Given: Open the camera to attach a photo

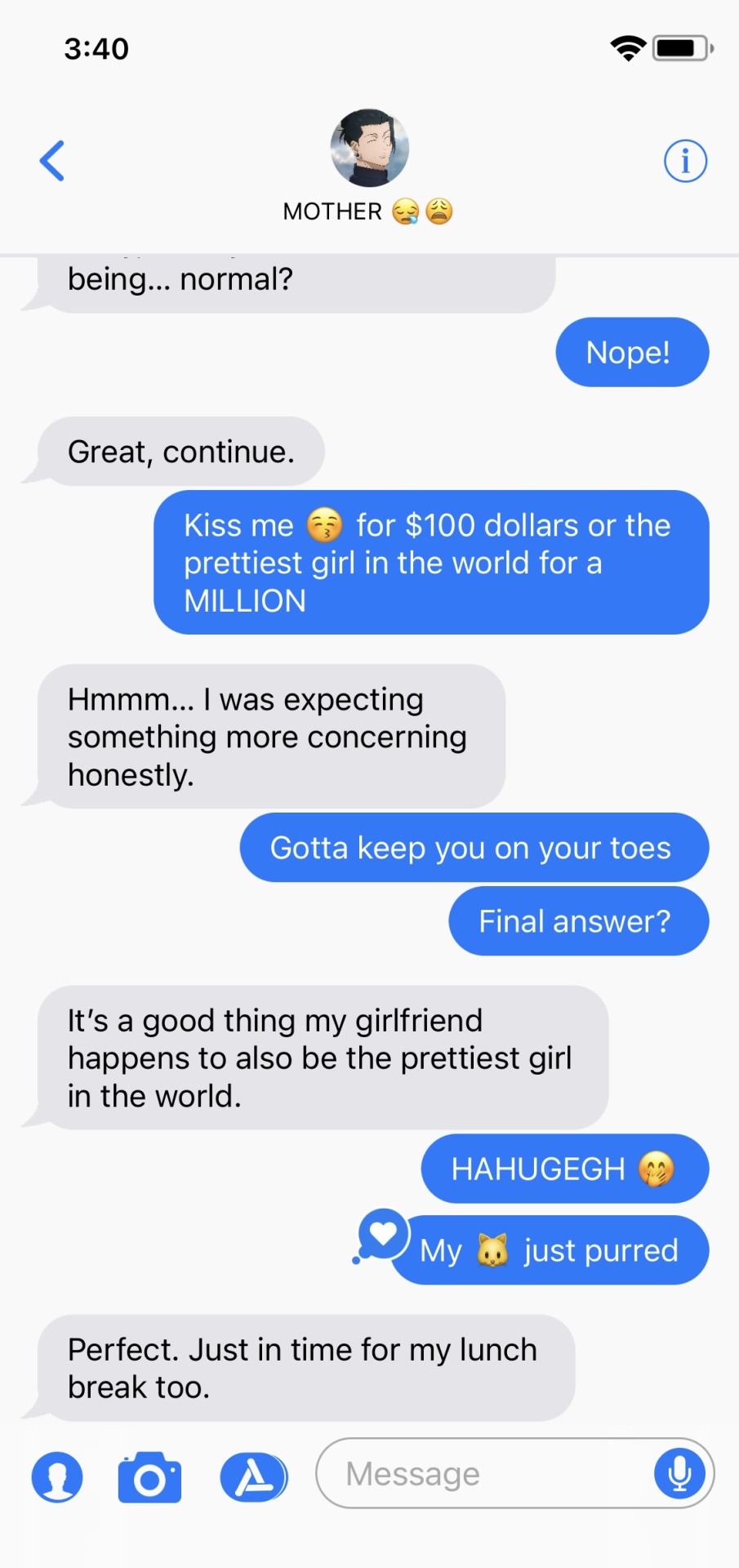Looking at the screenshot, I should (x=149, y=1477).
